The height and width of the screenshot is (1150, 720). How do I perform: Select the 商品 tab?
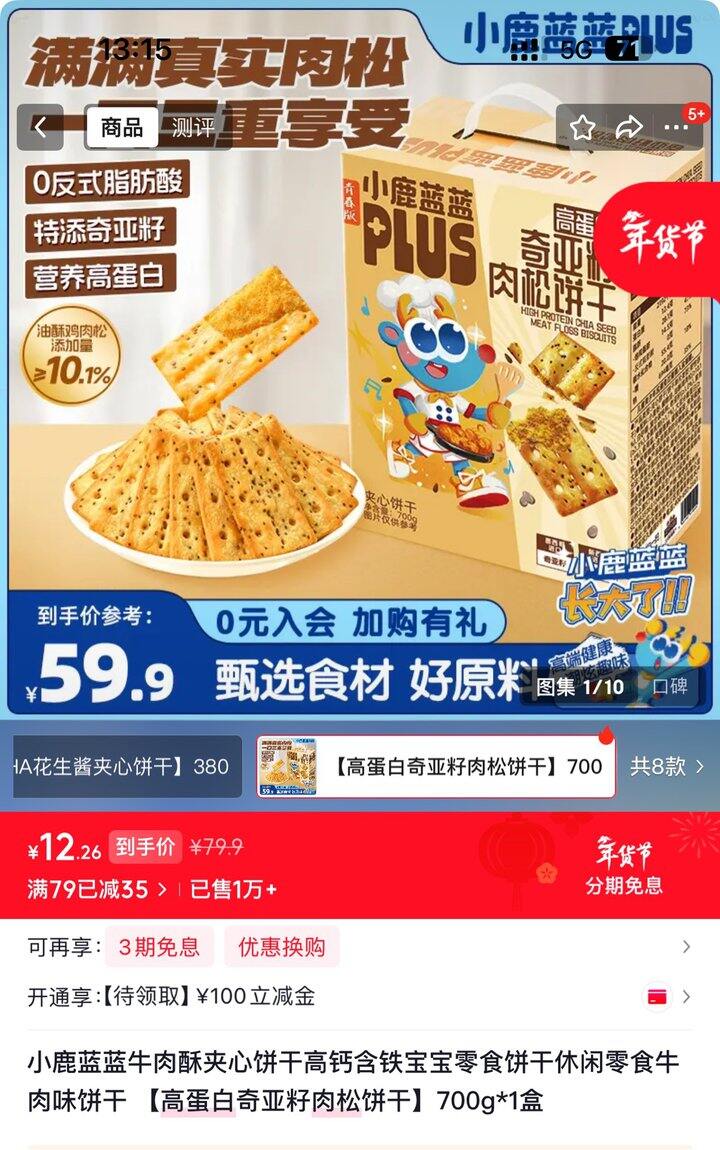click(x=122, y=128)
